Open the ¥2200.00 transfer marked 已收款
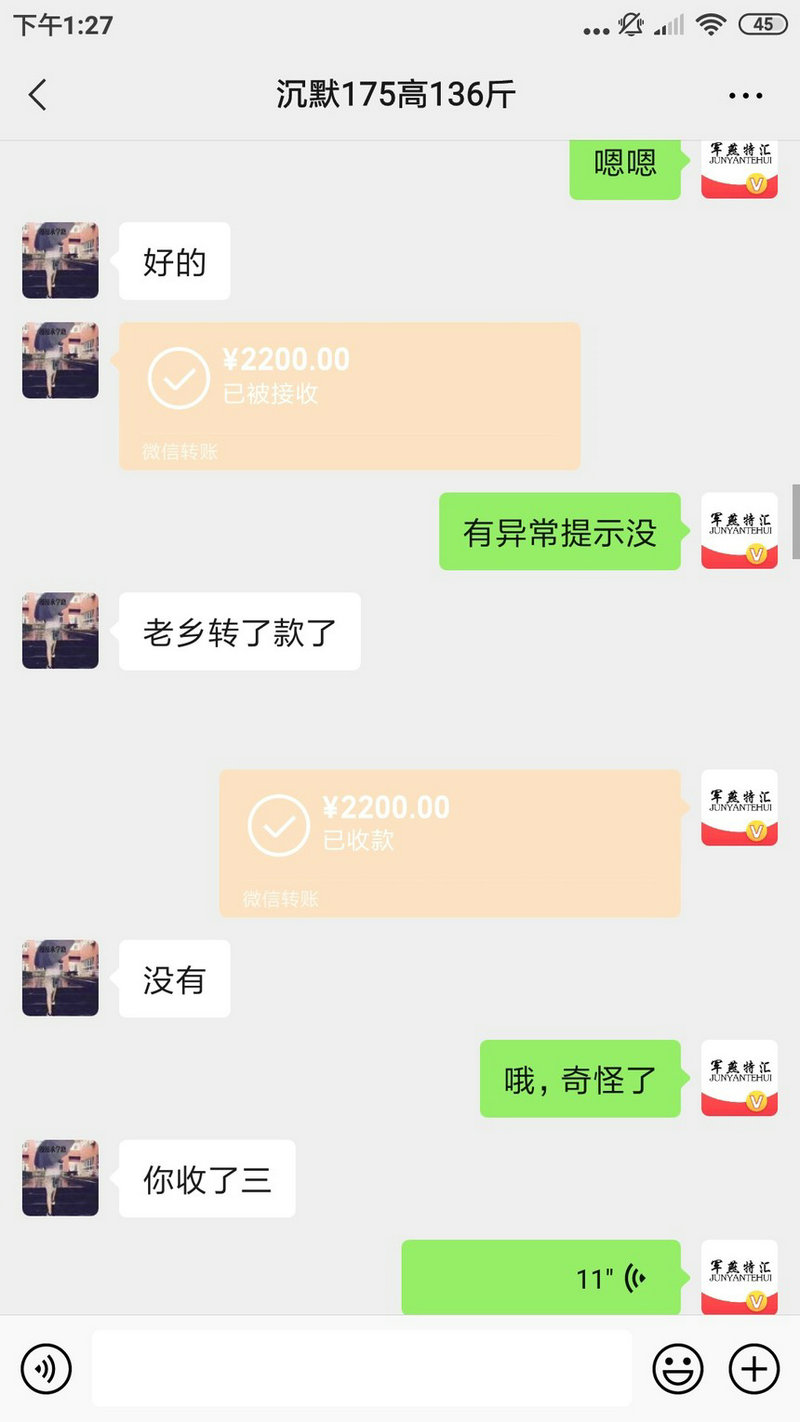 pyautogui.click(x=450, y=842)
